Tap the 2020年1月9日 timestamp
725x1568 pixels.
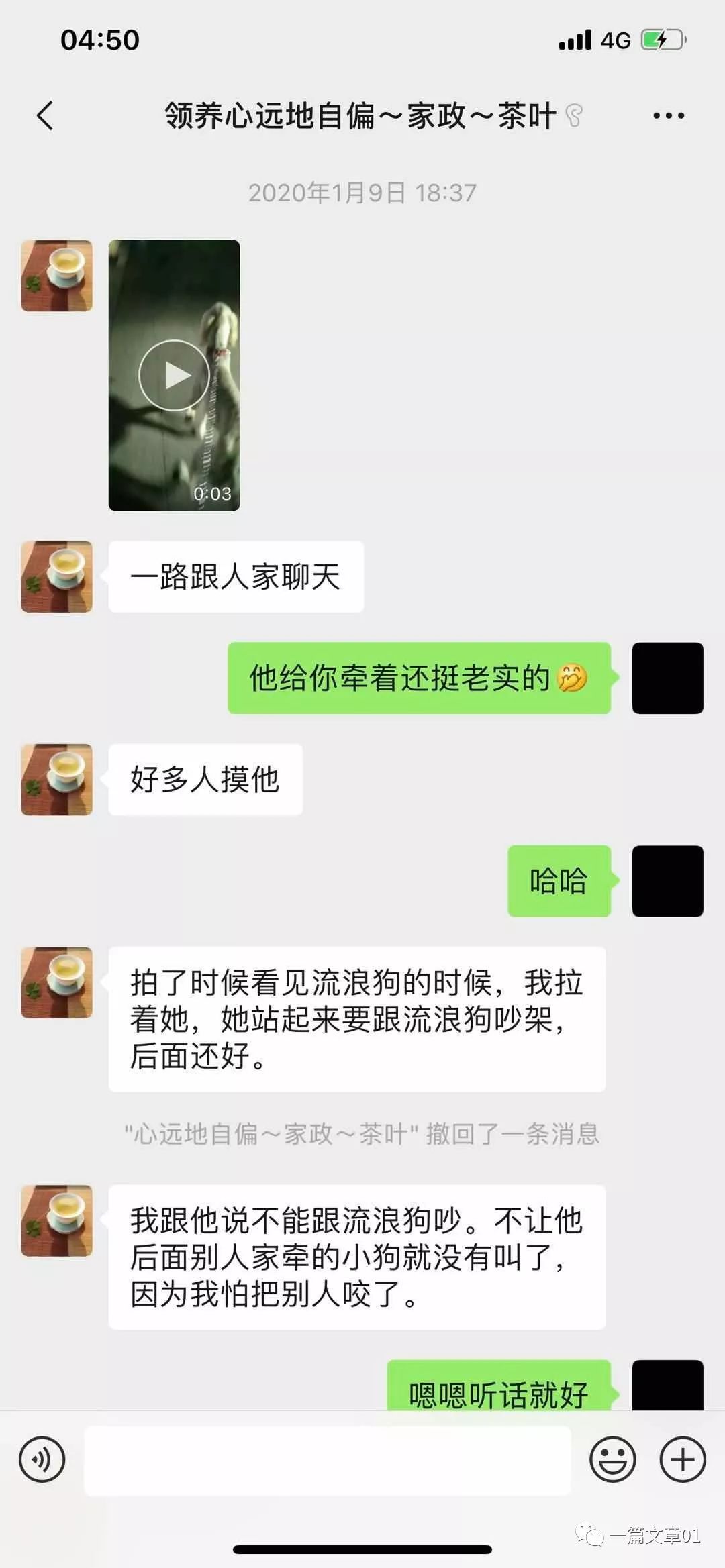point(362,193)
